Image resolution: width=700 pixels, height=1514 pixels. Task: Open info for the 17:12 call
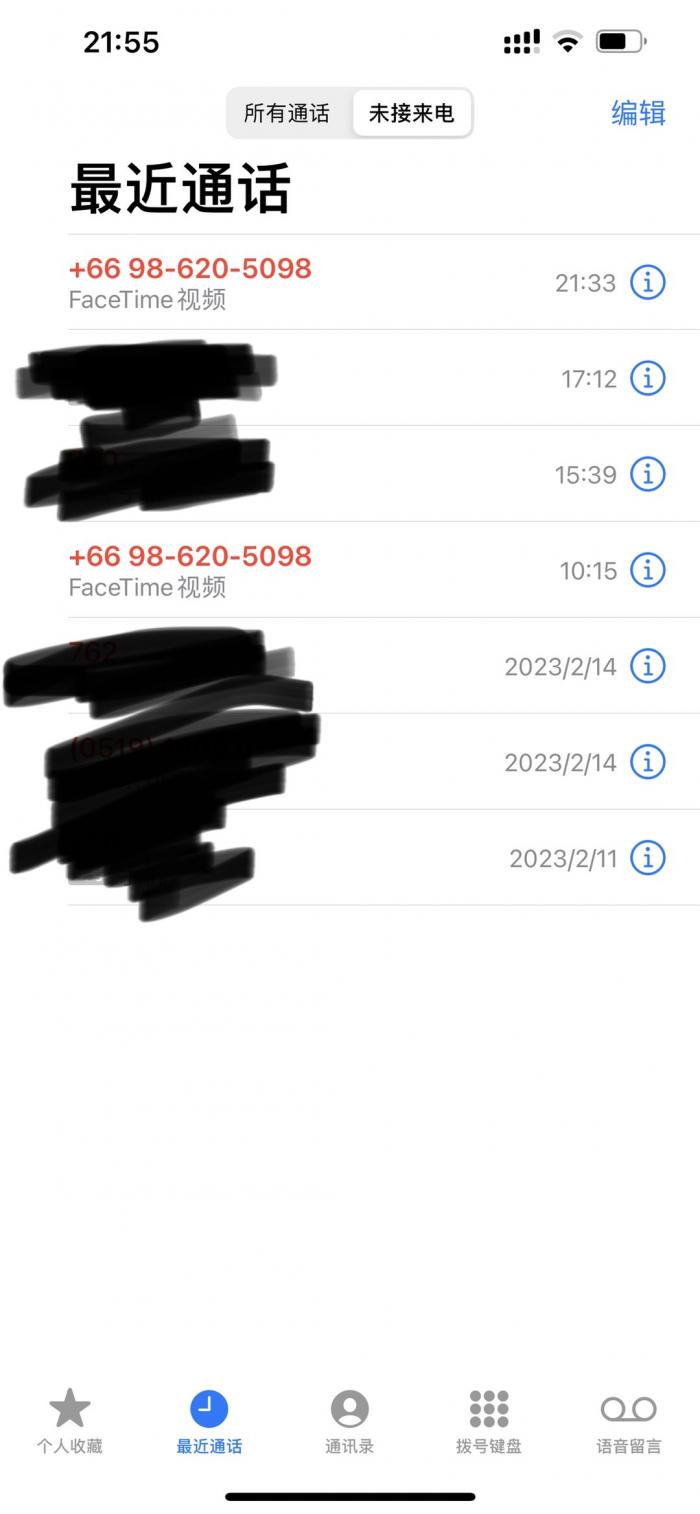(x=648, y=379)
